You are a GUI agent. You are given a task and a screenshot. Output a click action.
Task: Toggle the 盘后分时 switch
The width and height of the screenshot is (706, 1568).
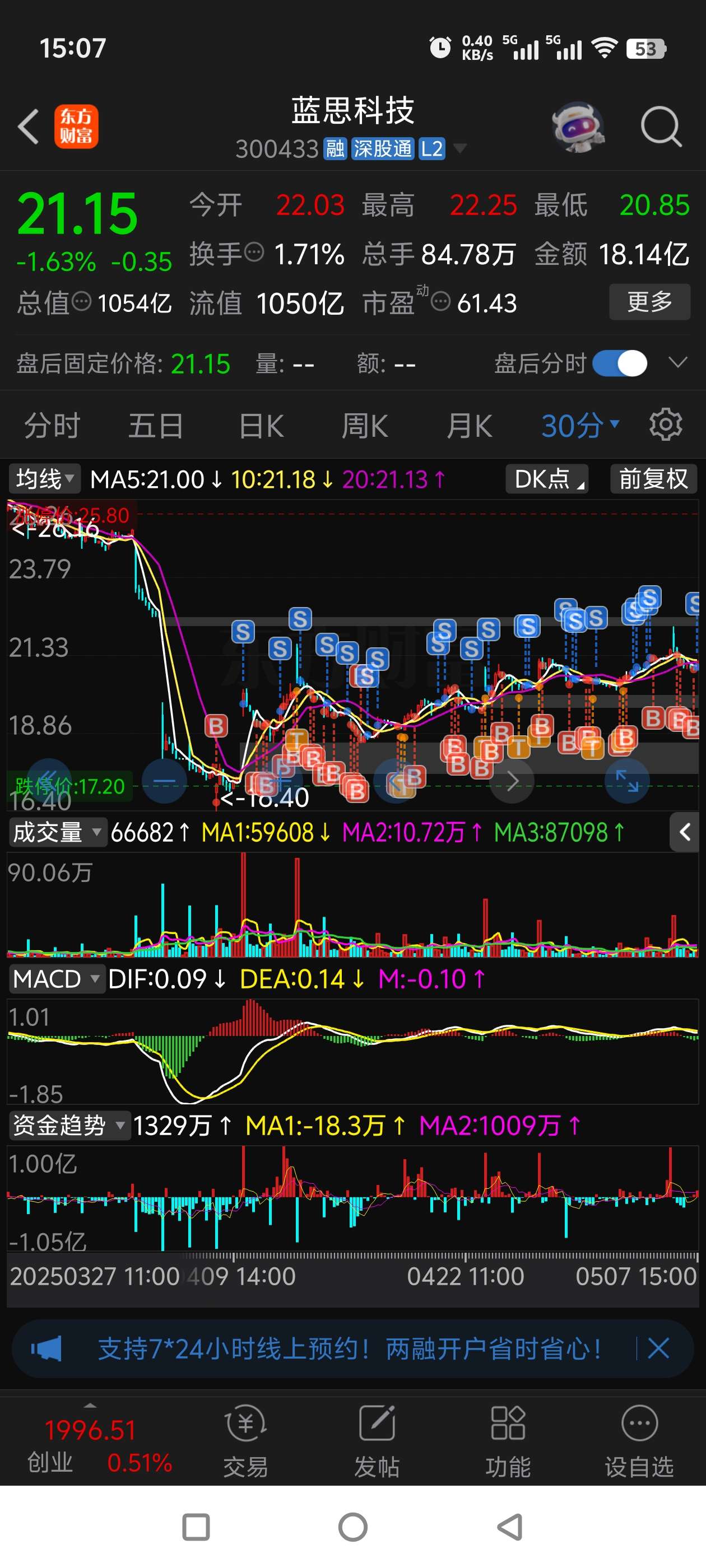click(x=620, y=363)
